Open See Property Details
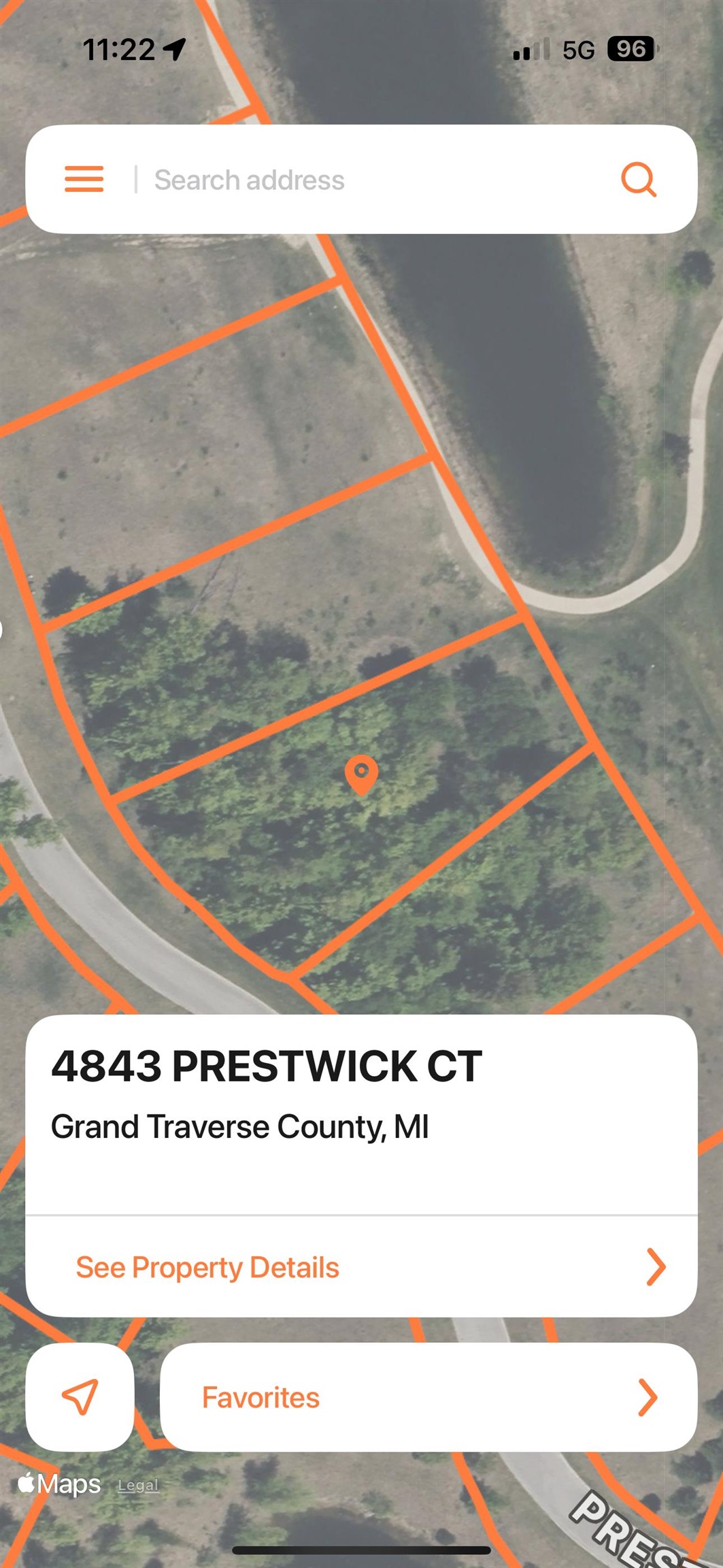 [207, 1266]
